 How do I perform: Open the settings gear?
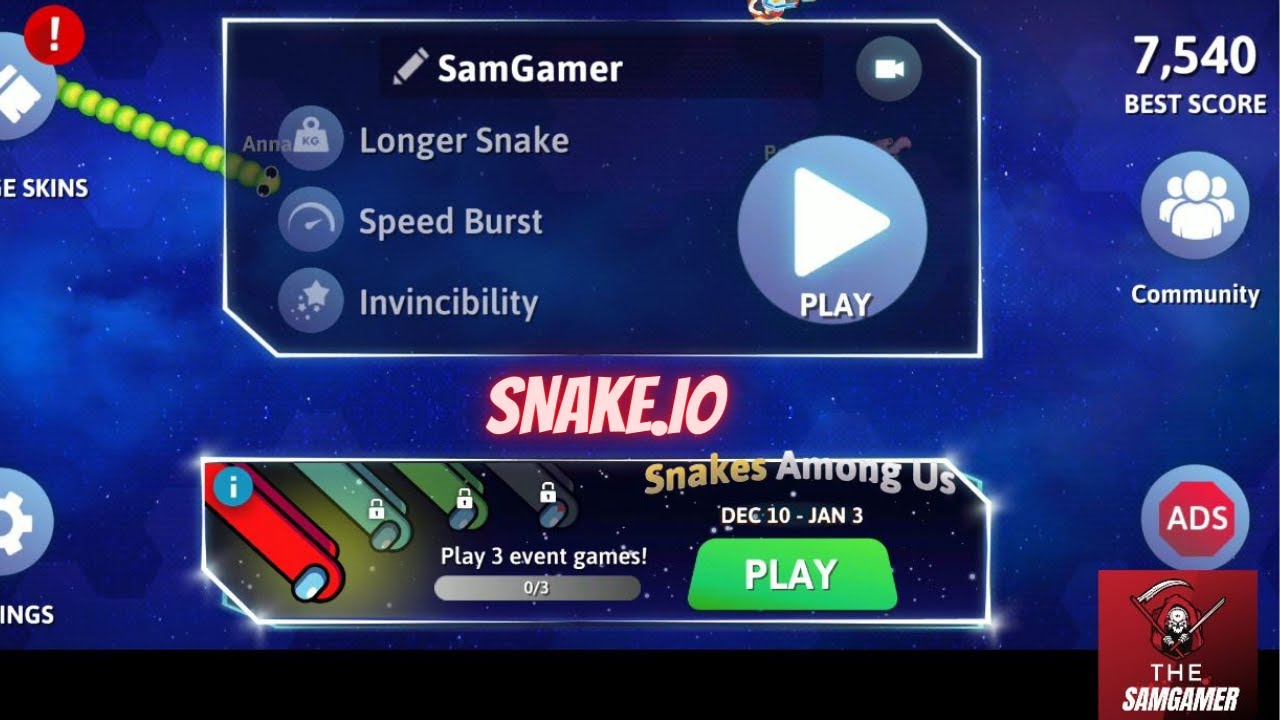pos(20,522)
